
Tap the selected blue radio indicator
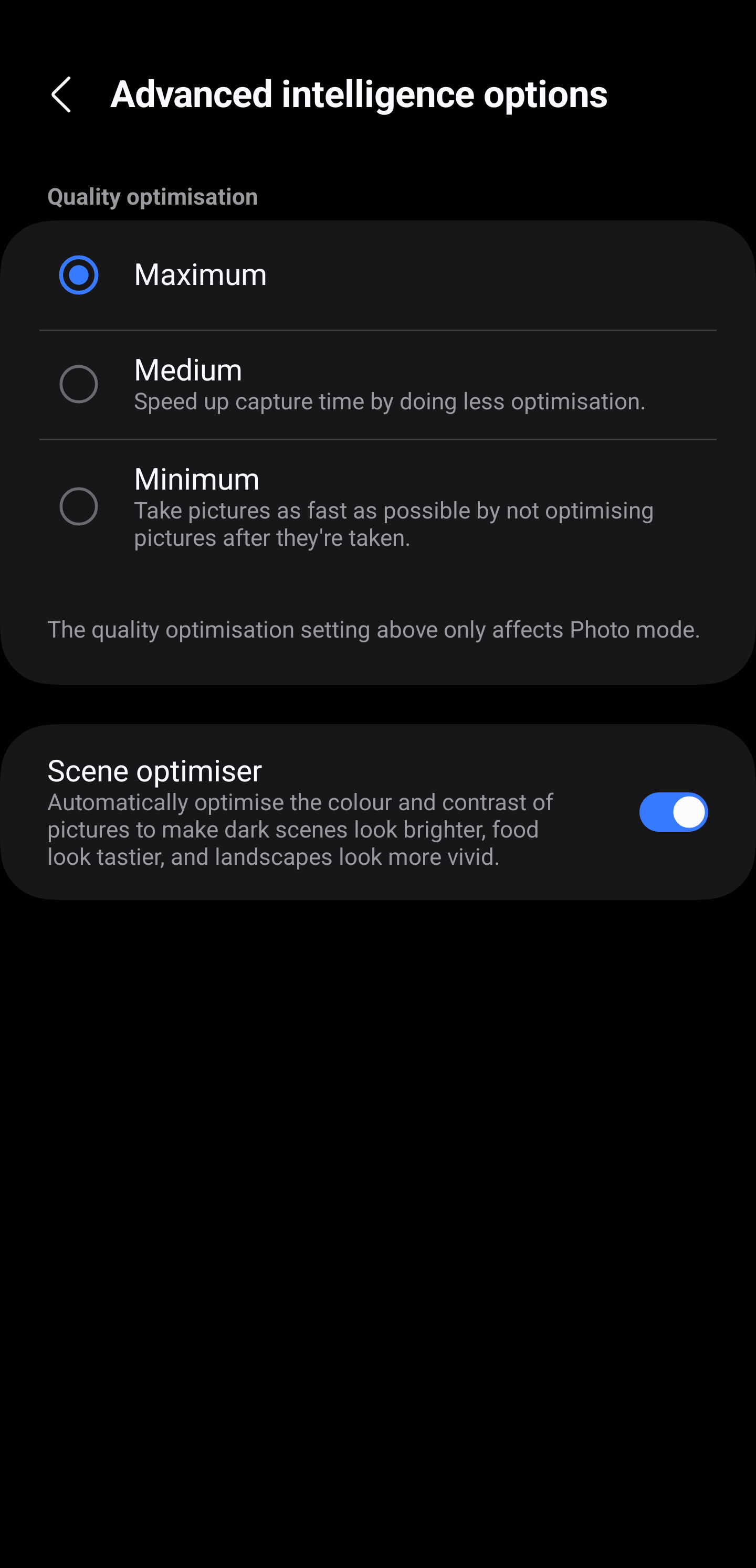tap(79, 274)
